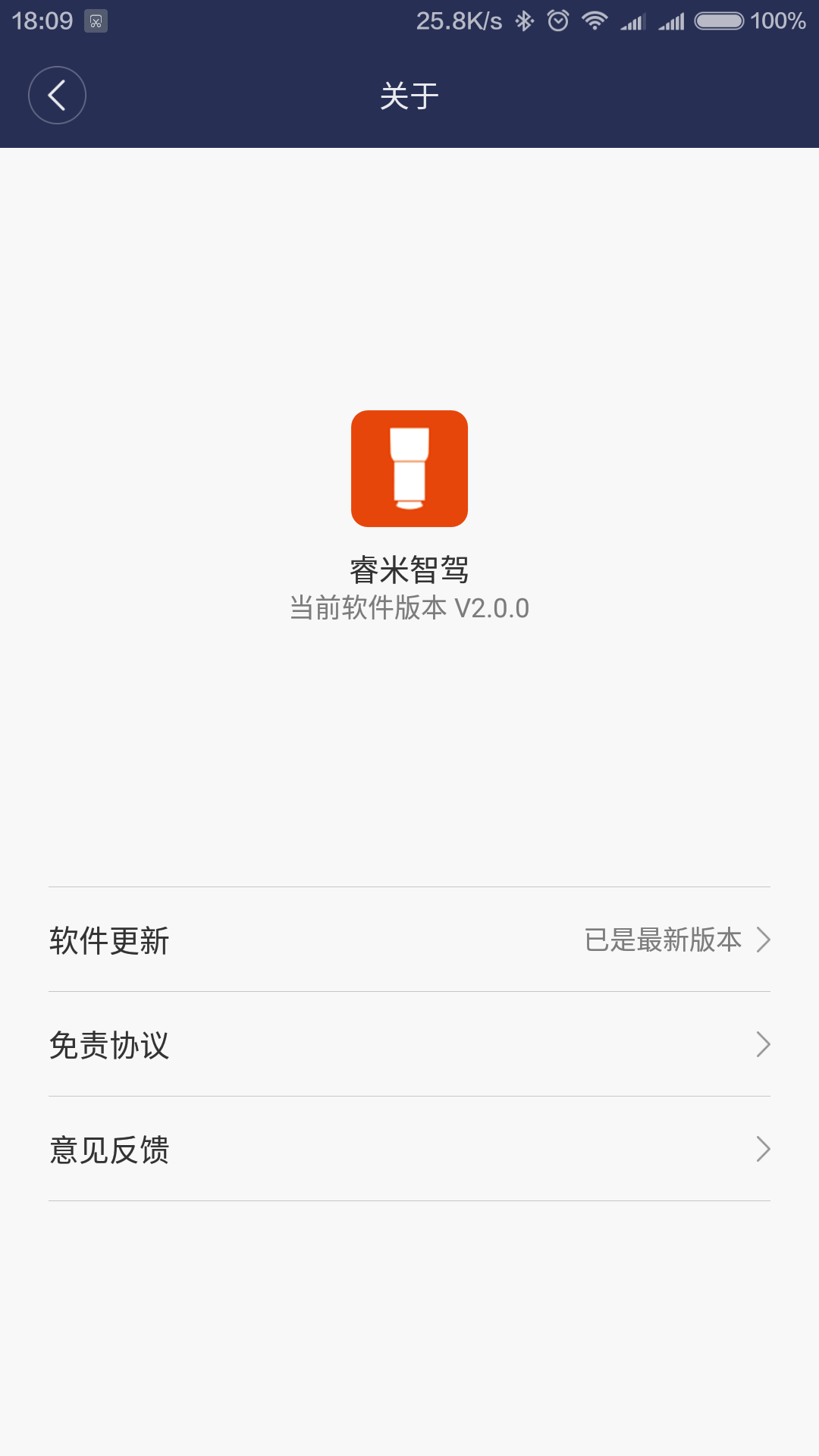Tap the orange 睿米智驾 app logo
Screen dimensions: 819x1456
pos(409,469)
